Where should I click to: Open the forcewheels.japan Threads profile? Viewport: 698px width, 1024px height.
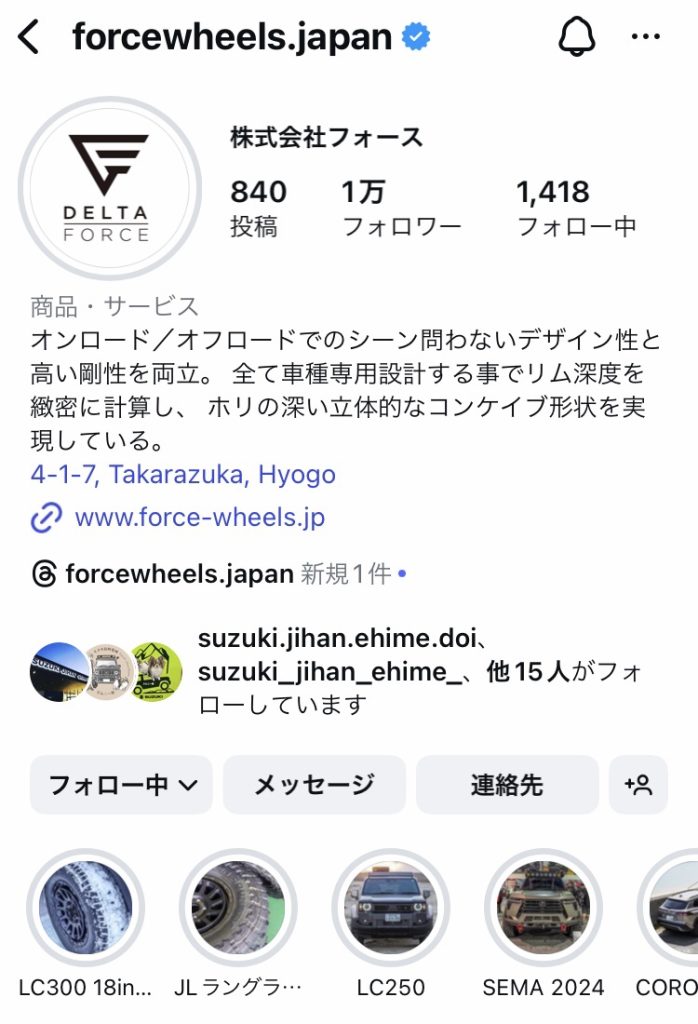178,574
